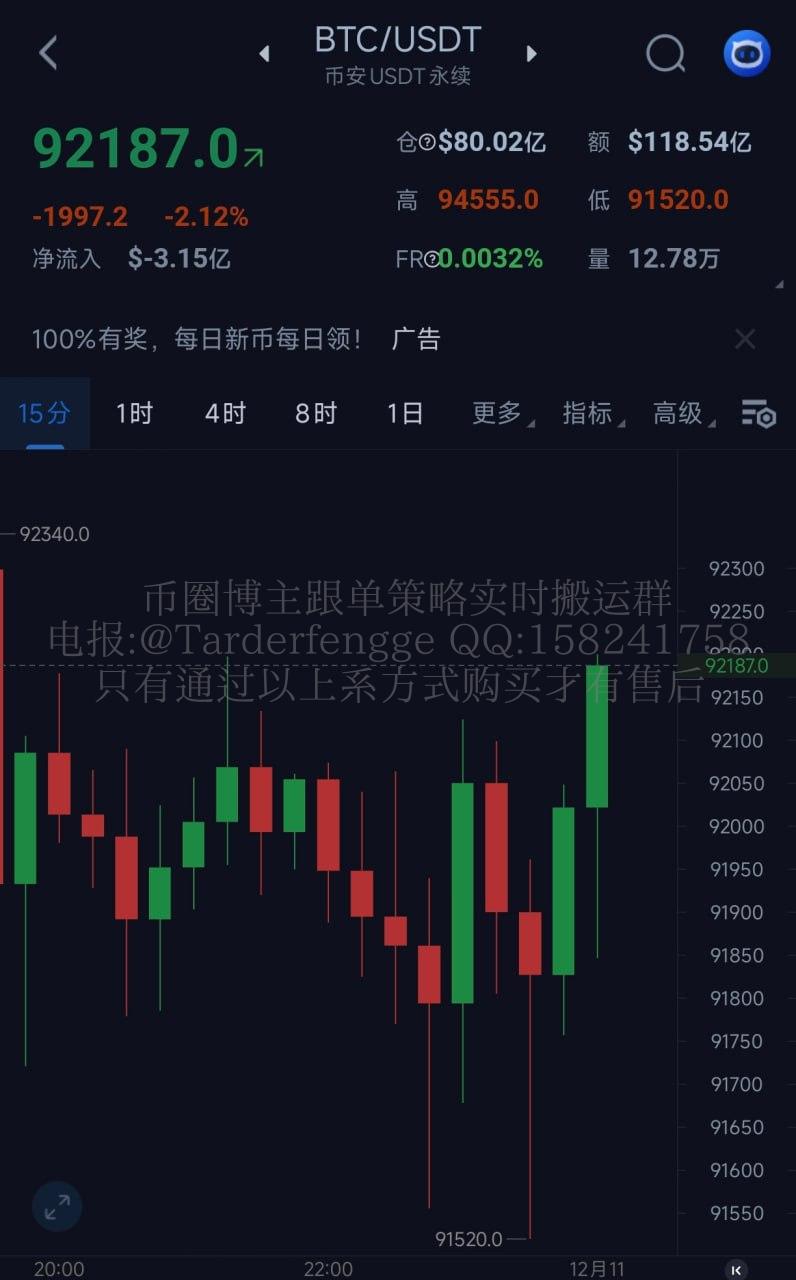Switch to the 1时 timeframe

134,413
